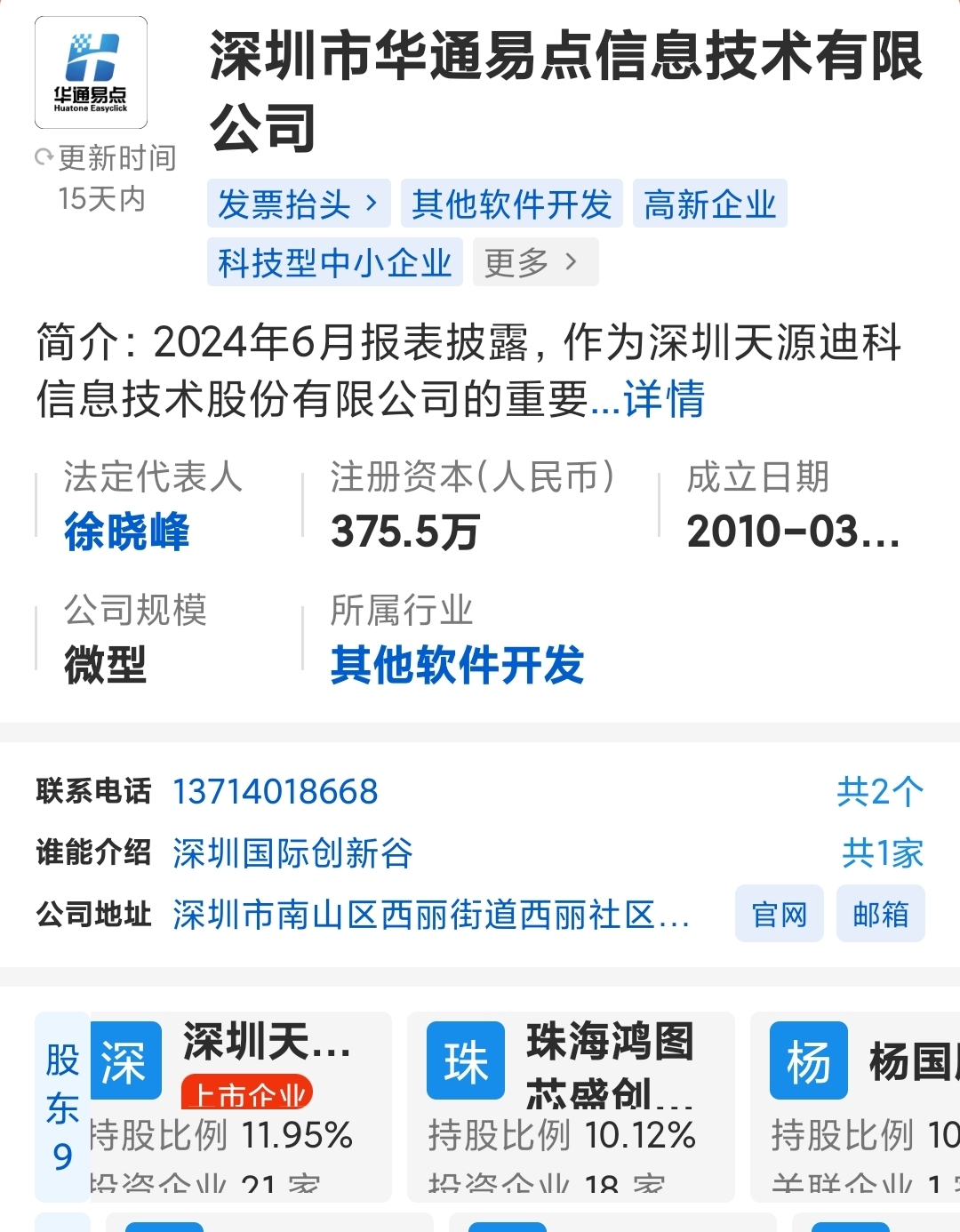Expand the 发票抬头 section

(299, 204)
